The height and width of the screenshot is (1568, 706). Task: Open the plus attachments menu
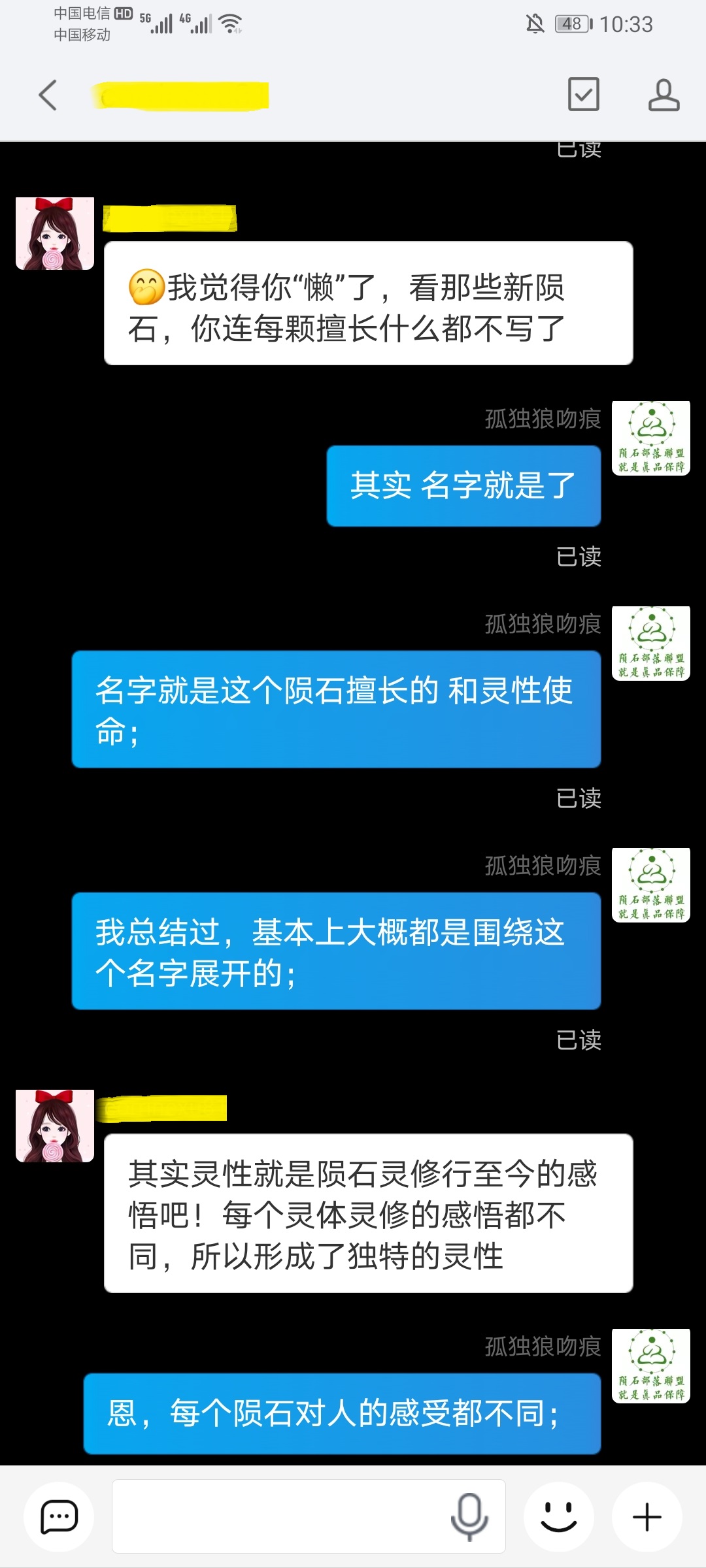(647, 1517)
